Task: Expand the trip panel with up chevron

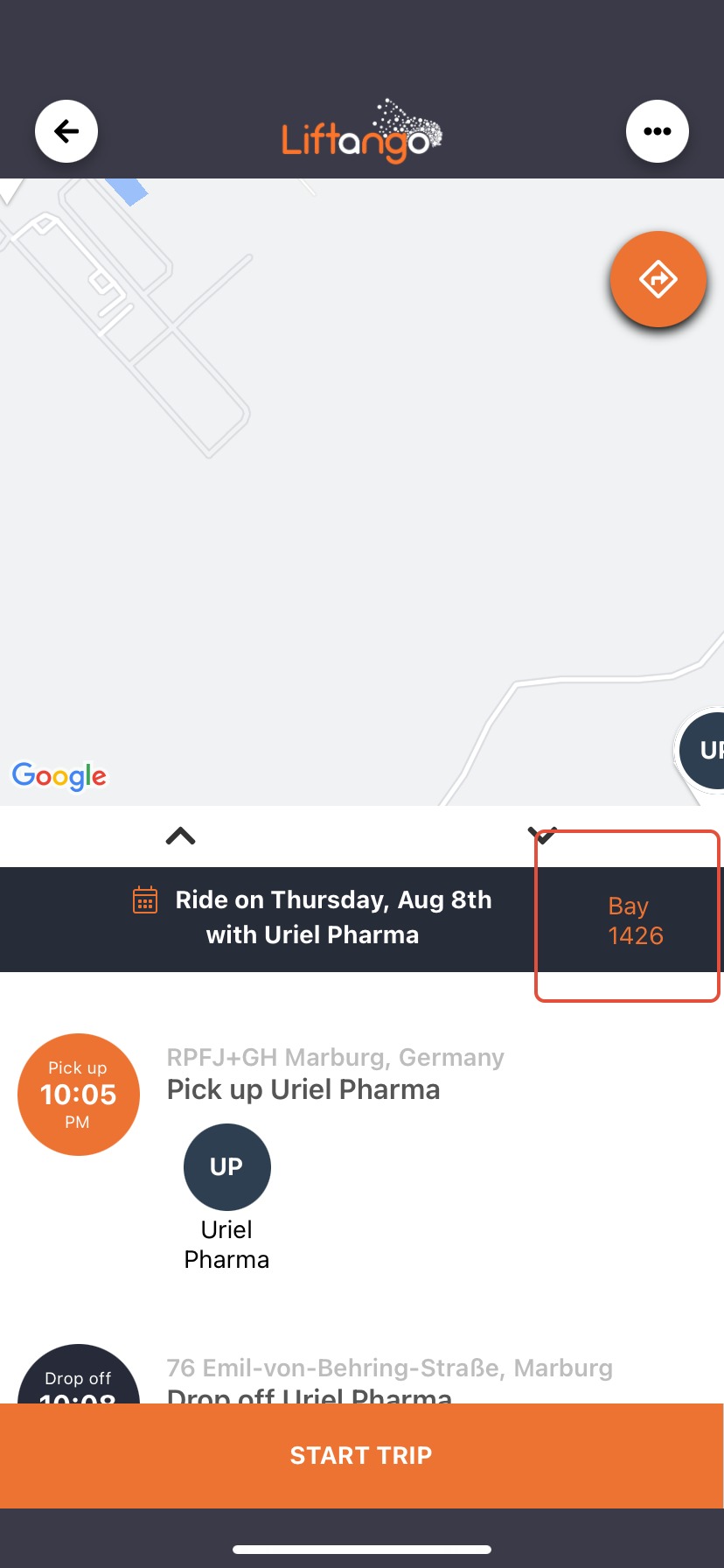Action: point(181,836)
